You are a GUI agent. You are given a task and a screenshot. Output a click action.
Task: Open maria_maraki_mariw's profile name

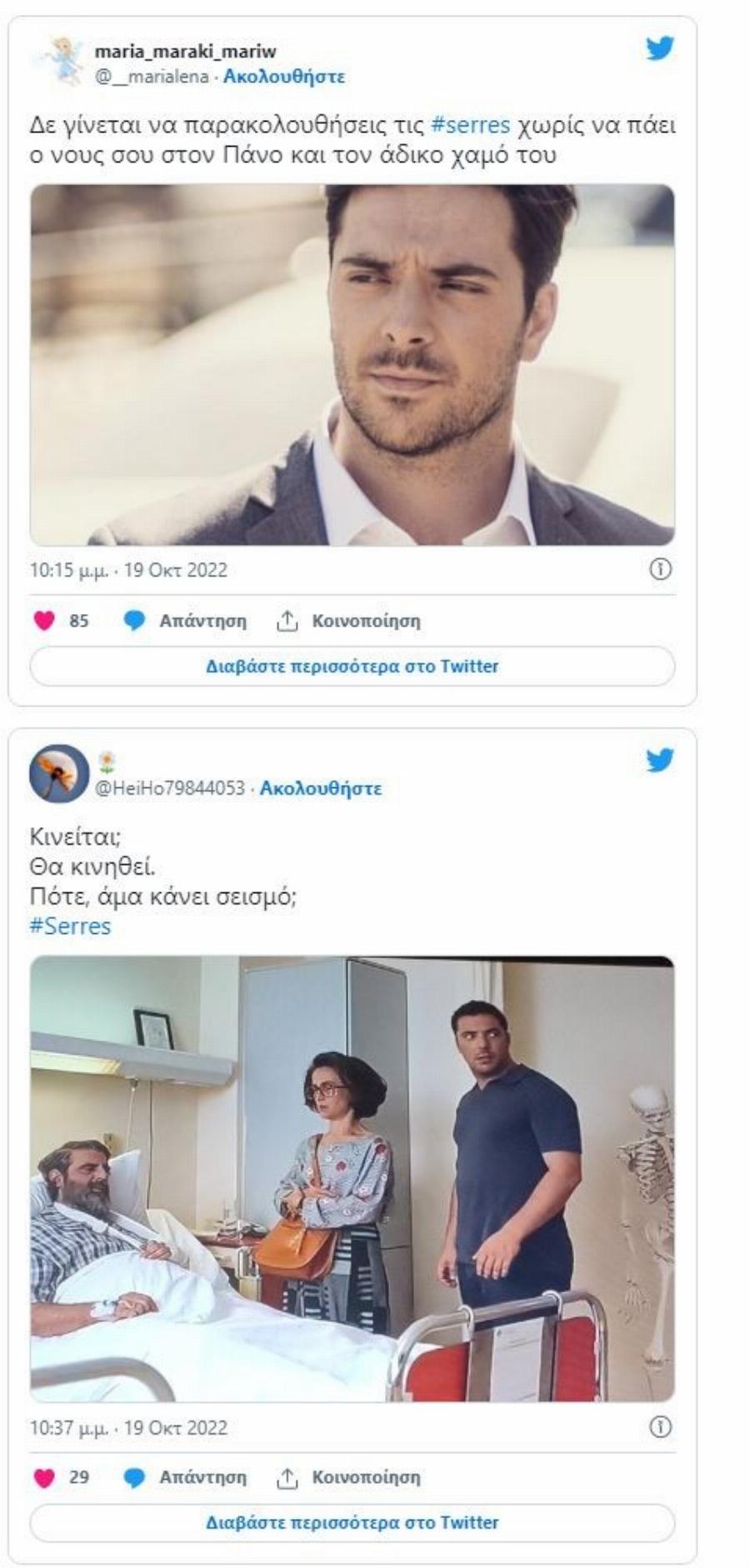pos(184,52)
